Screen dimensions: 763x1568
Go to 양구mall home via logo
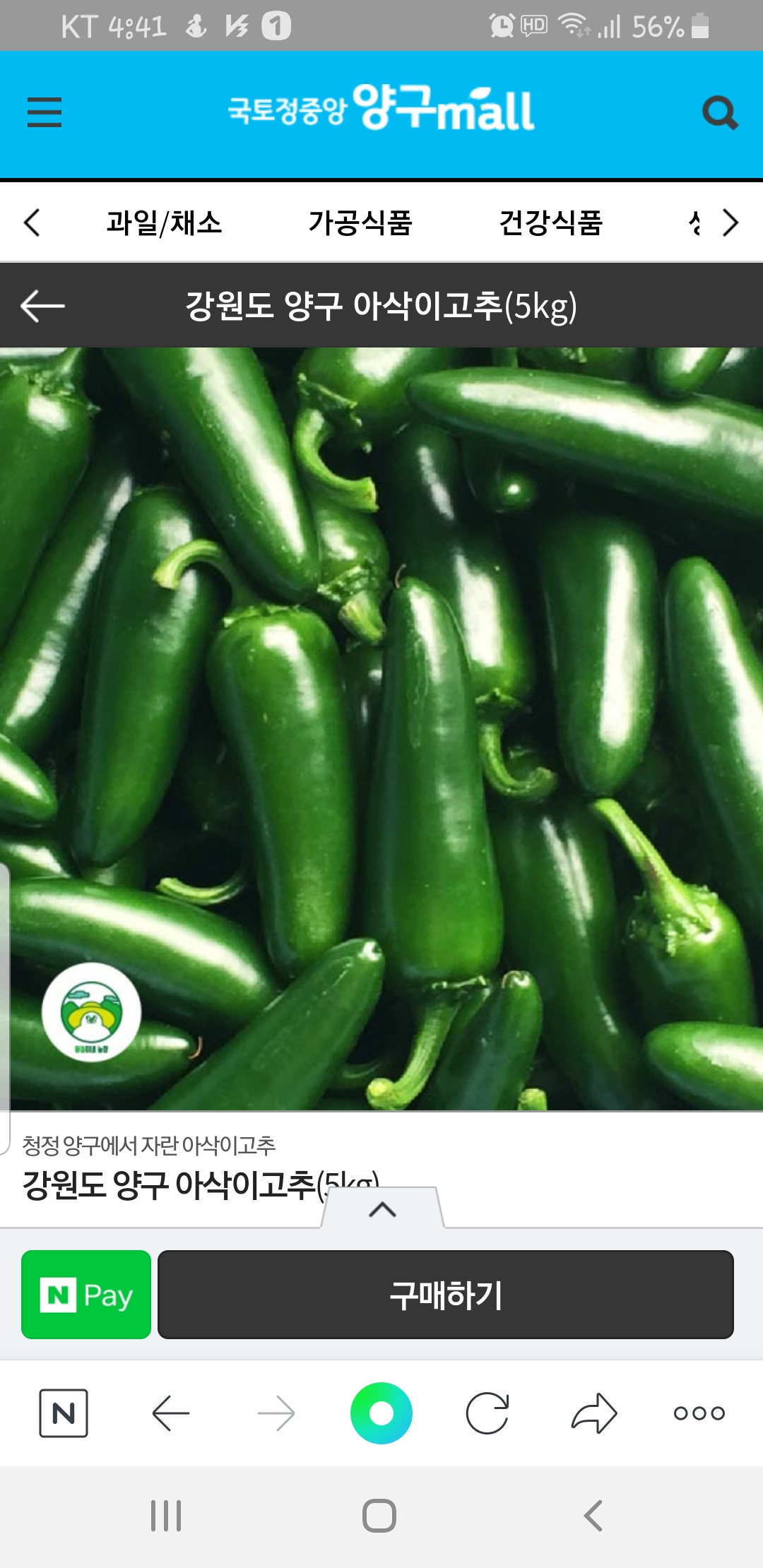381,109
